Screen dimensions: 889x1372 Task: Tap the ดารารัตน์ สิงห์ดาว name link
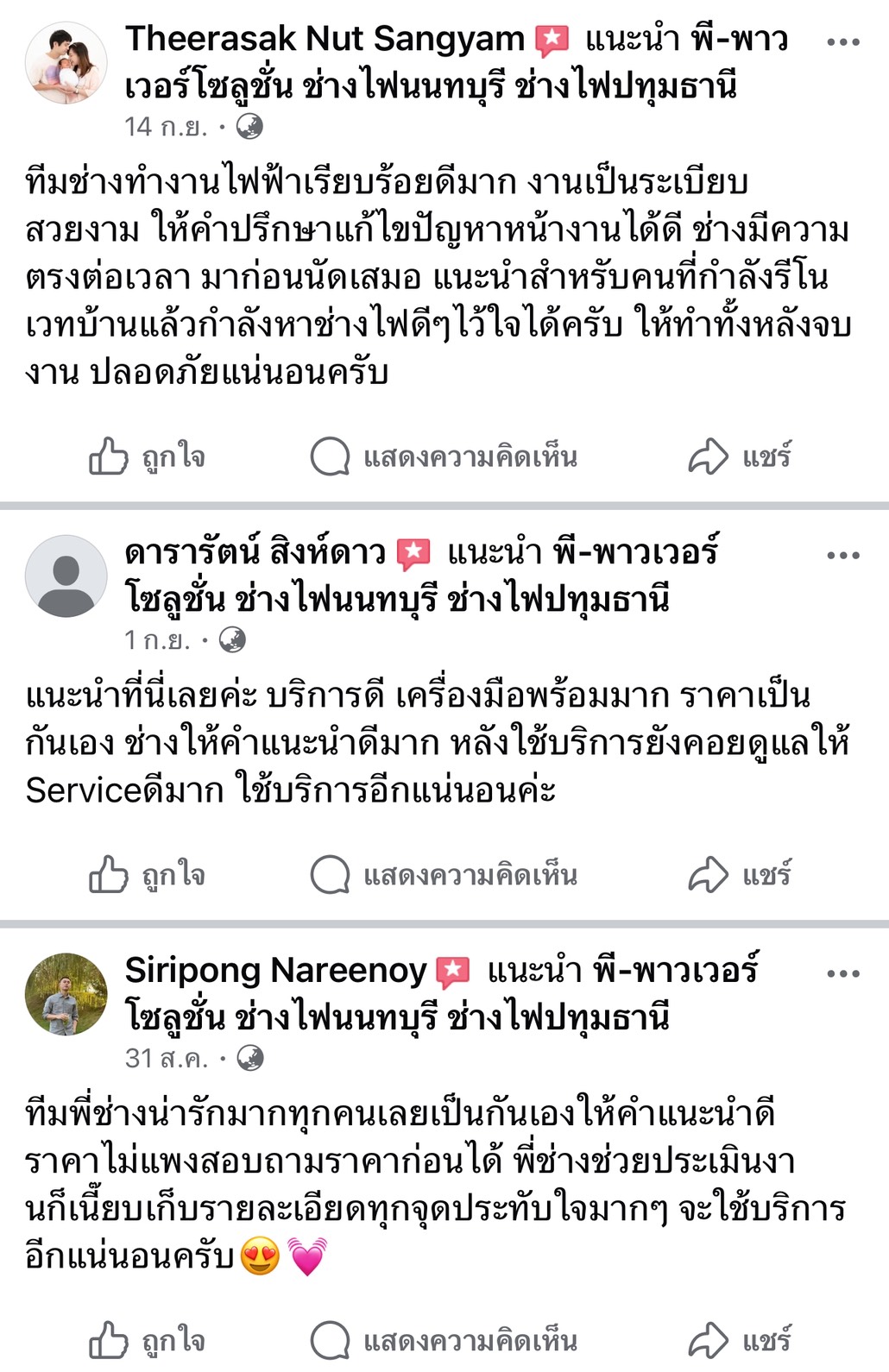click(255, 552)
